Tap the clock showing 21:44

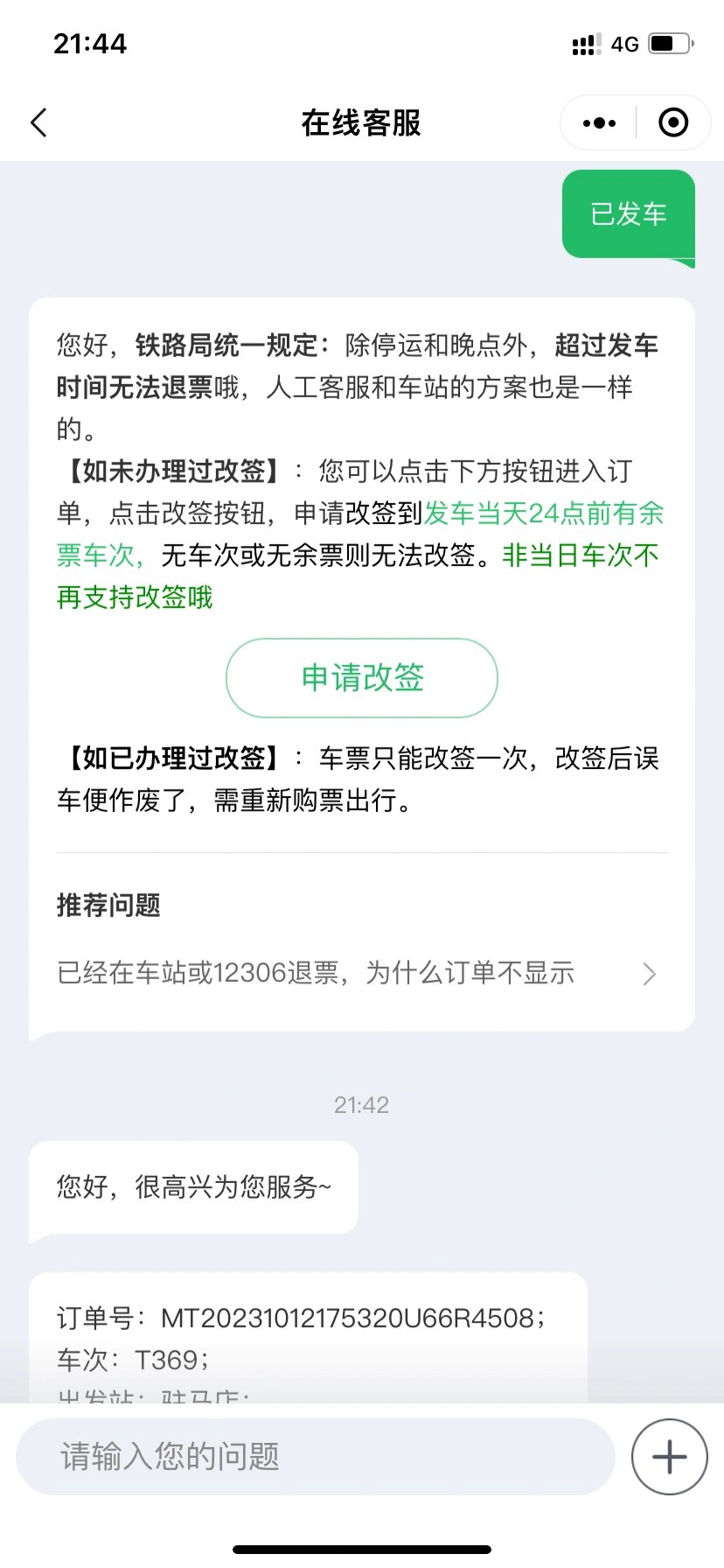[x=91, y=44]
